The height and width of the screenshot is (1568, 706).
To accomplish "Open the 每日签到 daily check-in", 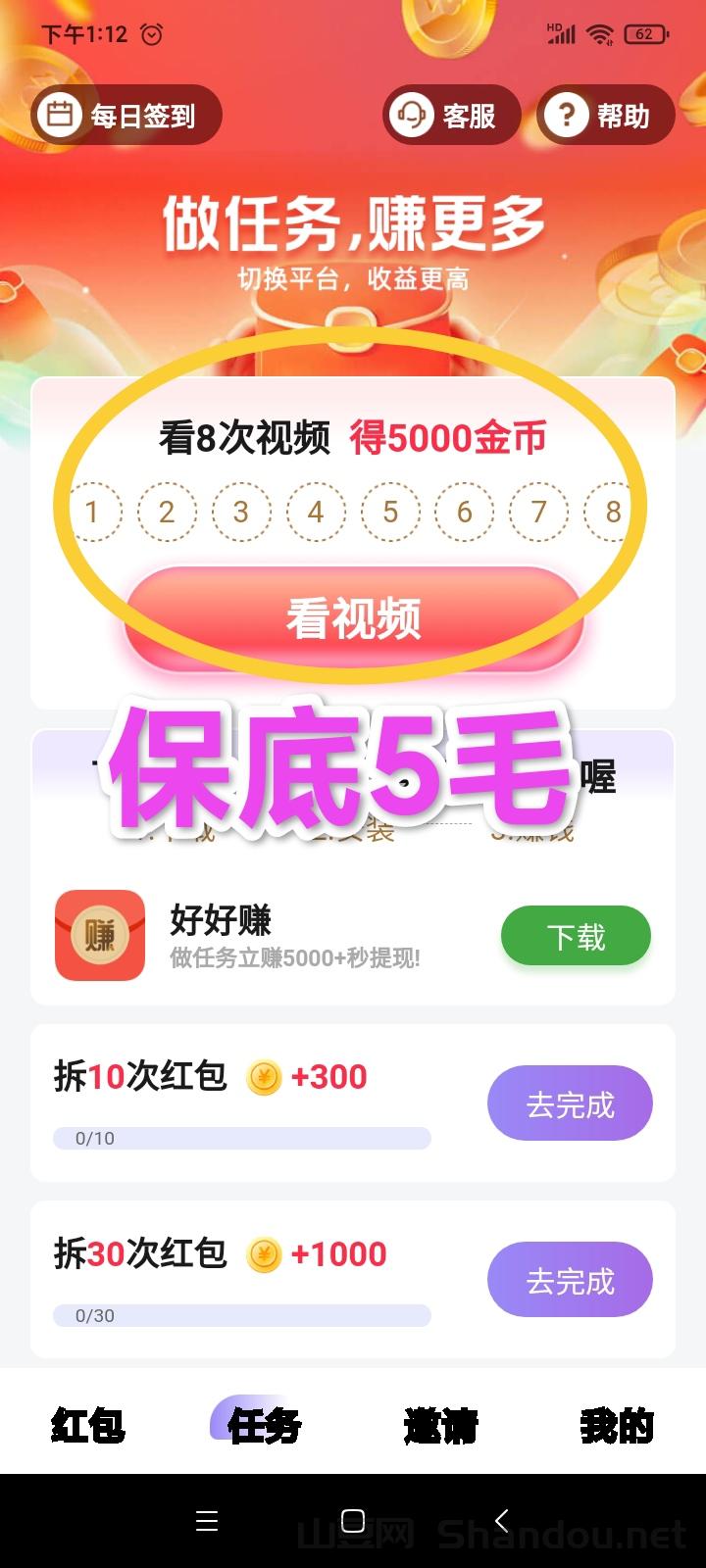I will coord(126,116).
